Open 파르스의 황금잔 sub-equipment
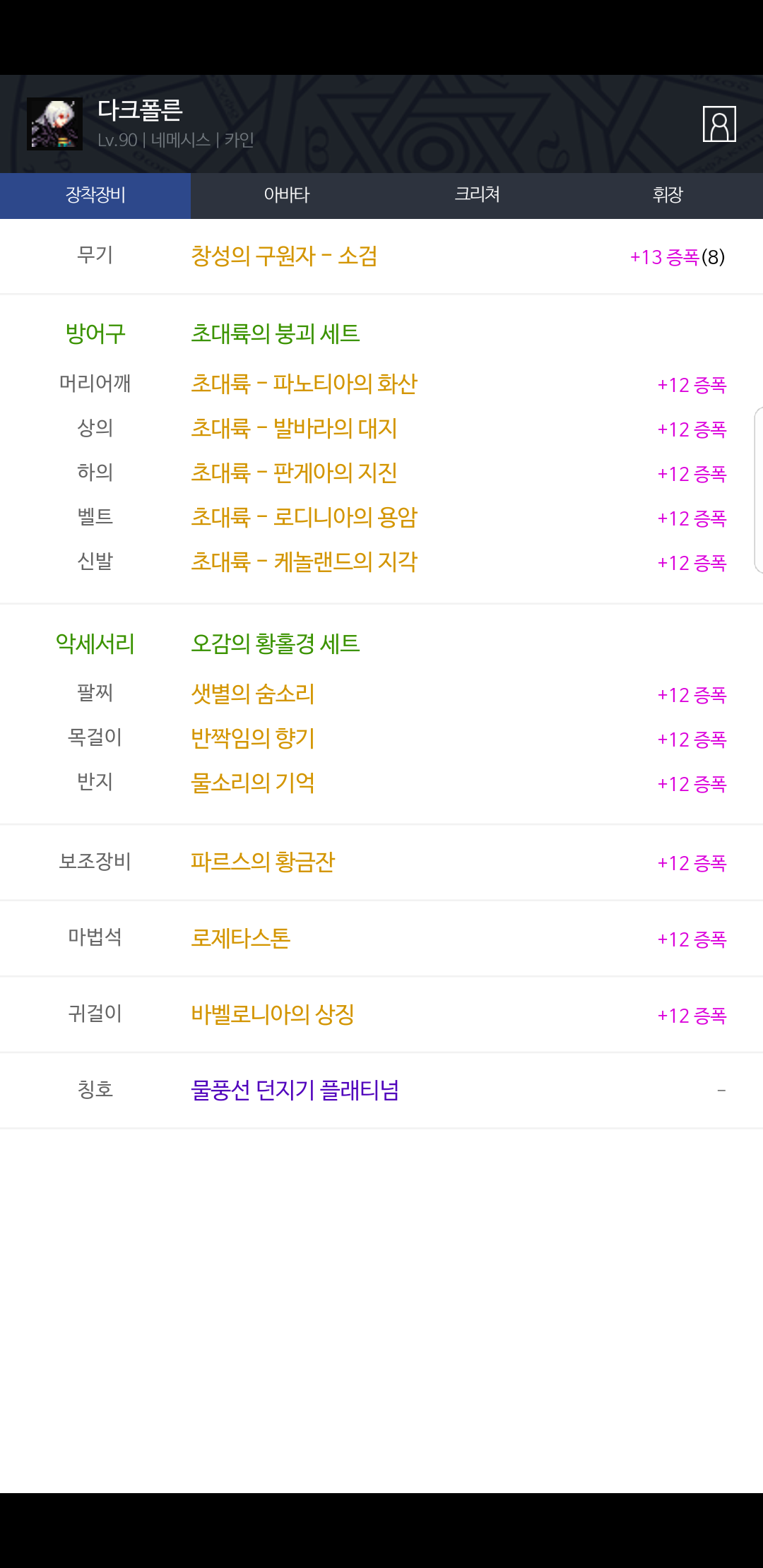Screen dimensions: 763x1568 pyautogui.click(x=262, y=862)
